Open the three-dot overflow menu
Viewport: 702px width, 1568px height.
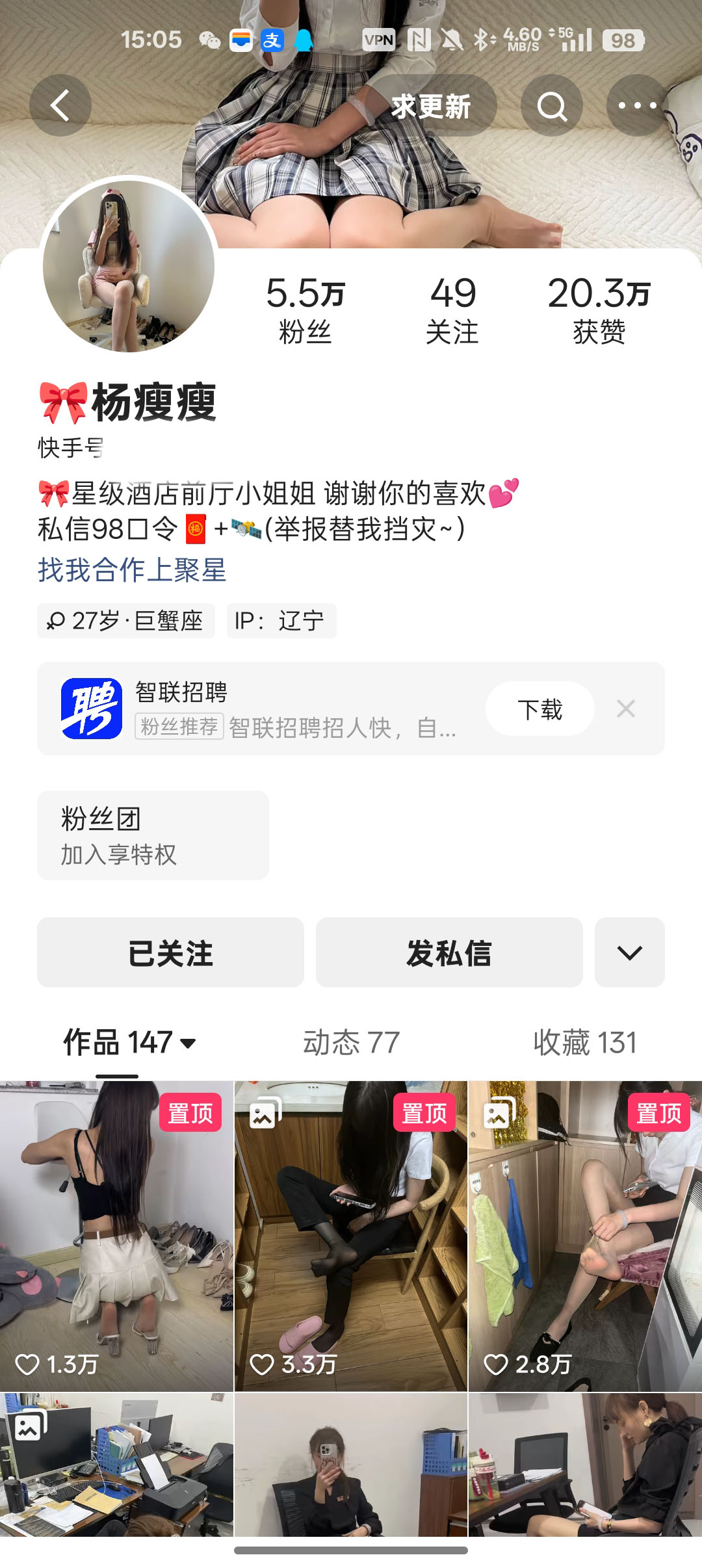[637, 106]
